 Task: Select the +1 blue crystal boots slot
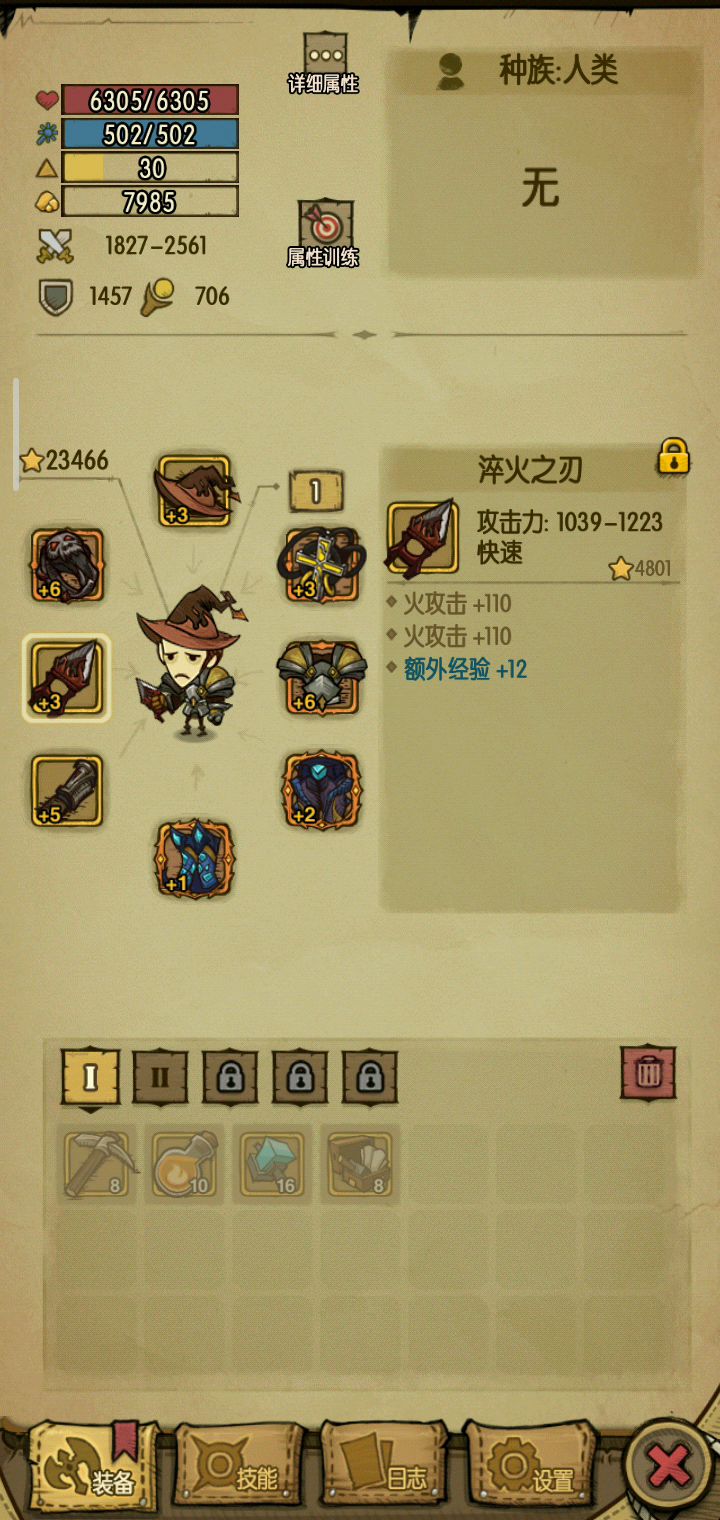pos(194,858)
